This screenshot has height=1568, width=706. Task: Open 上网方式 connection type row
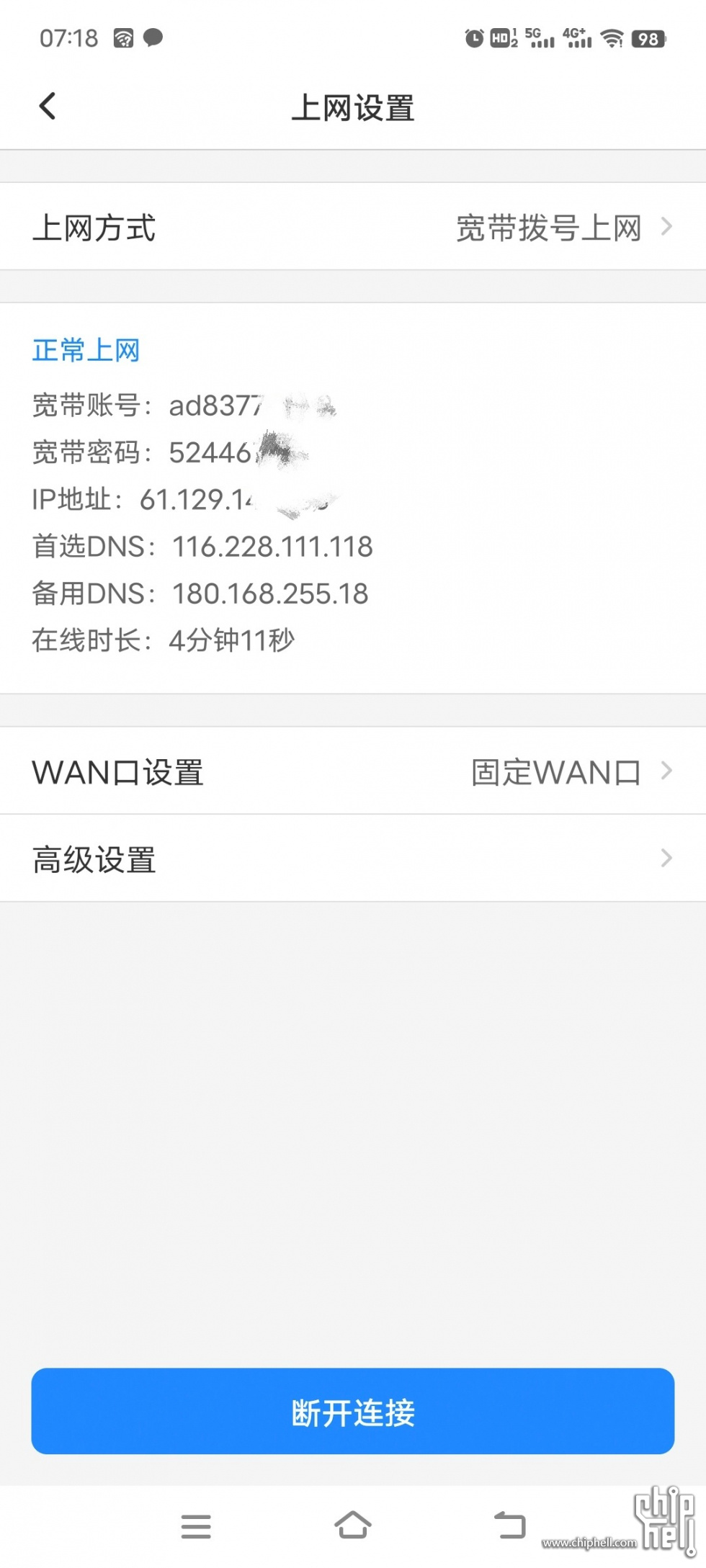(x=352, y=228)
